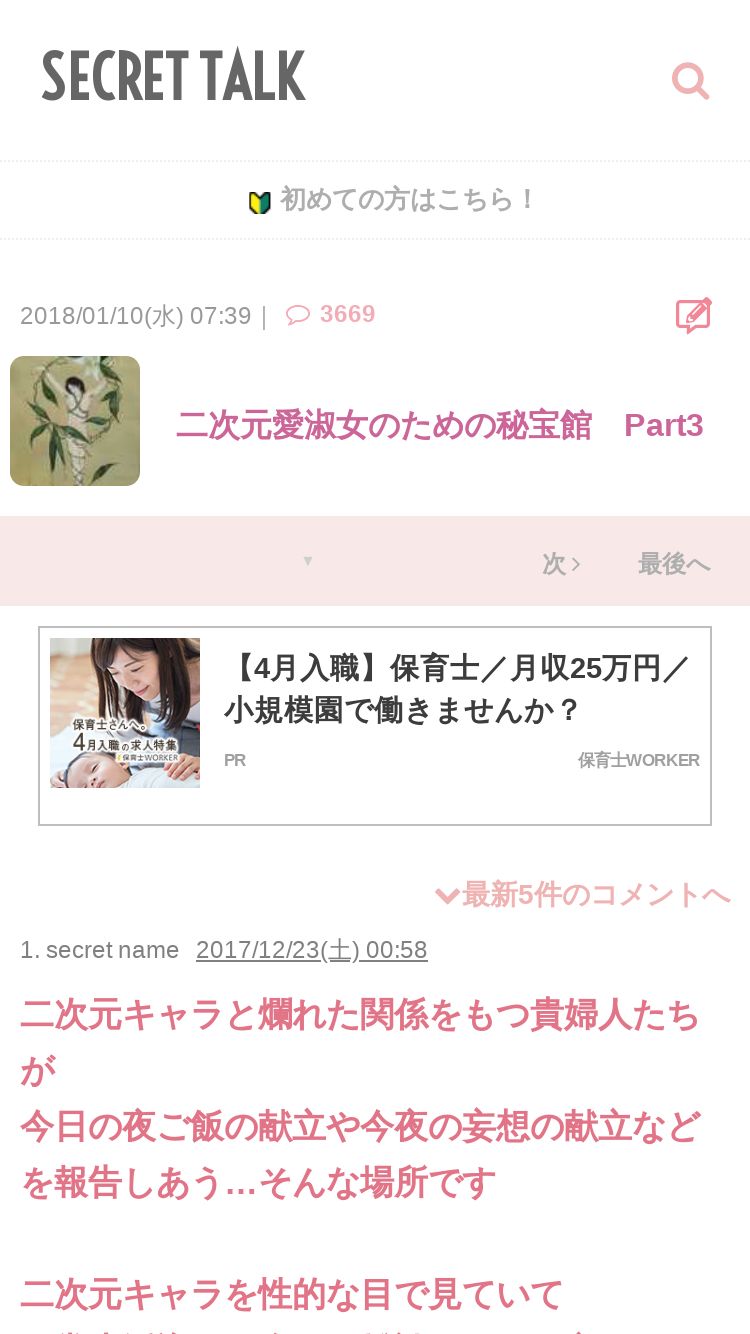Tap the thread thumbnail picture

coord(75,421)
